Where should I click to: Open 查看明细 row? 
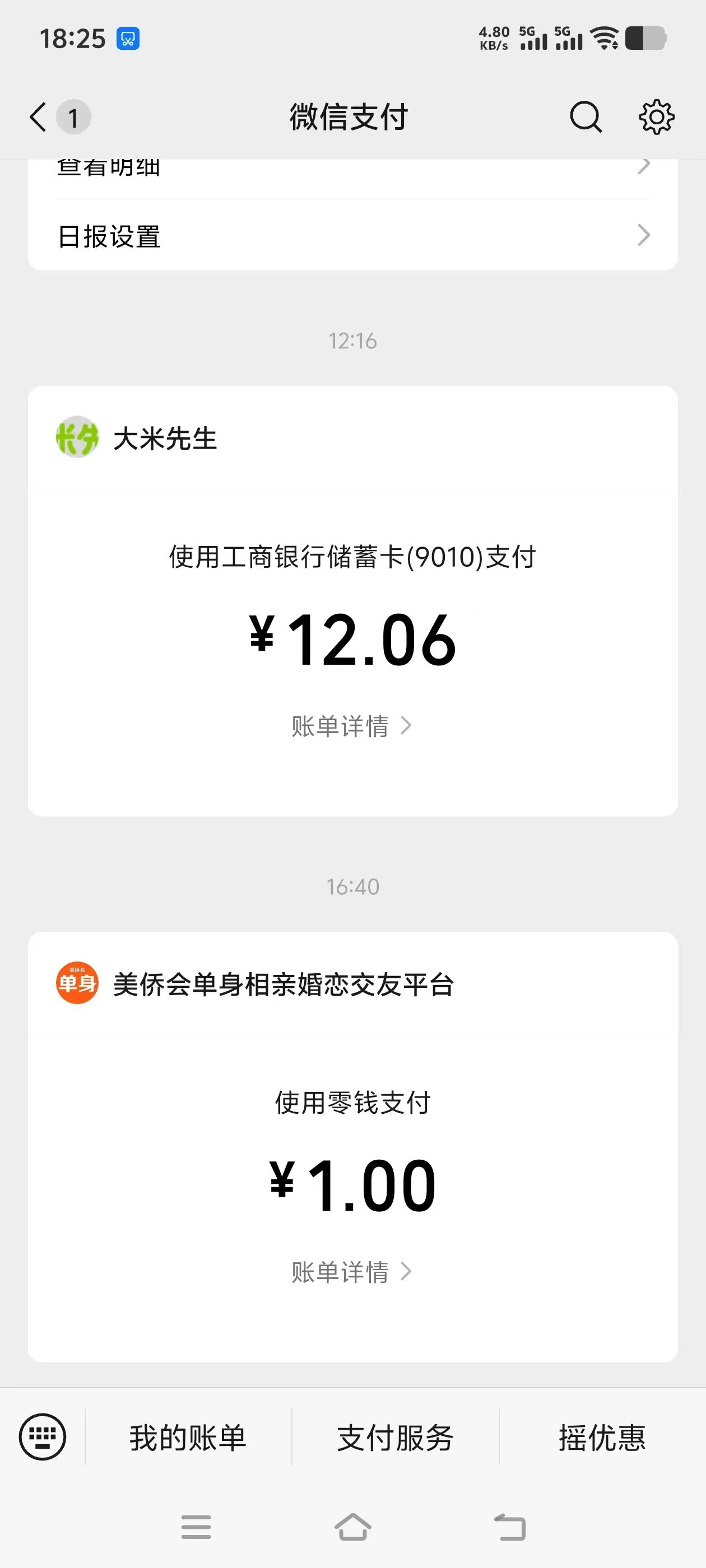pos(352,169)
